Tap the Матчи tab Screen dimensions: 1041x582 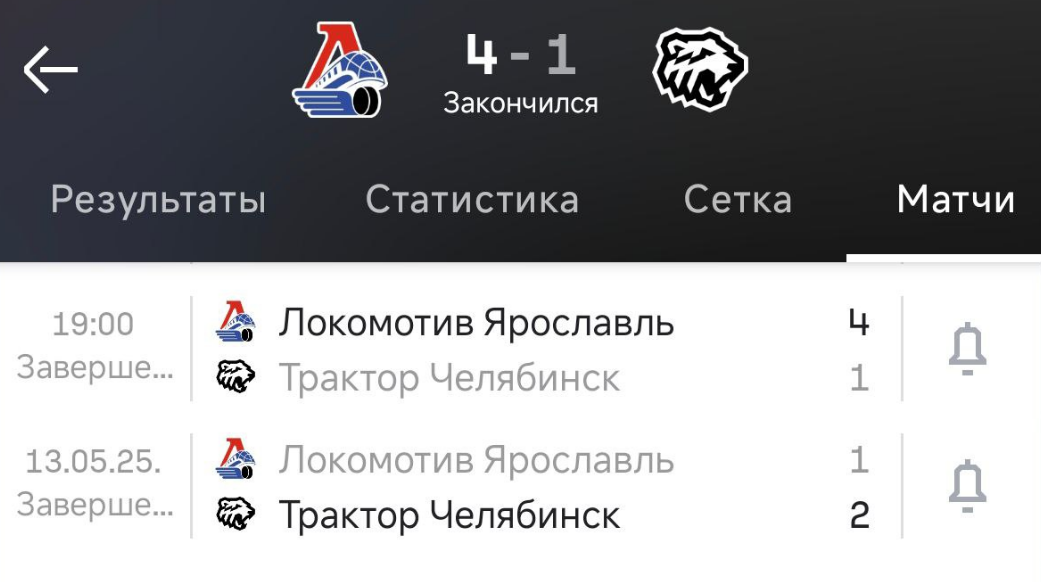(x=956, y=200)
